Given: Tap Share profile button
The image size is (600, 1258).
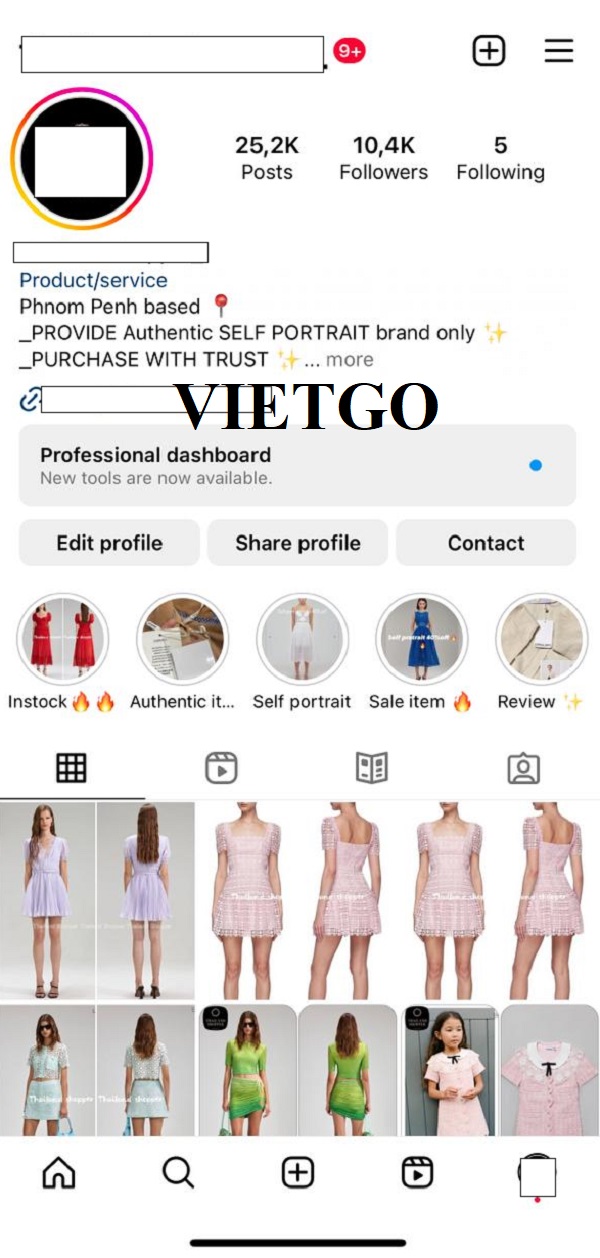Looking at the screenshot, I should [297, 543].
